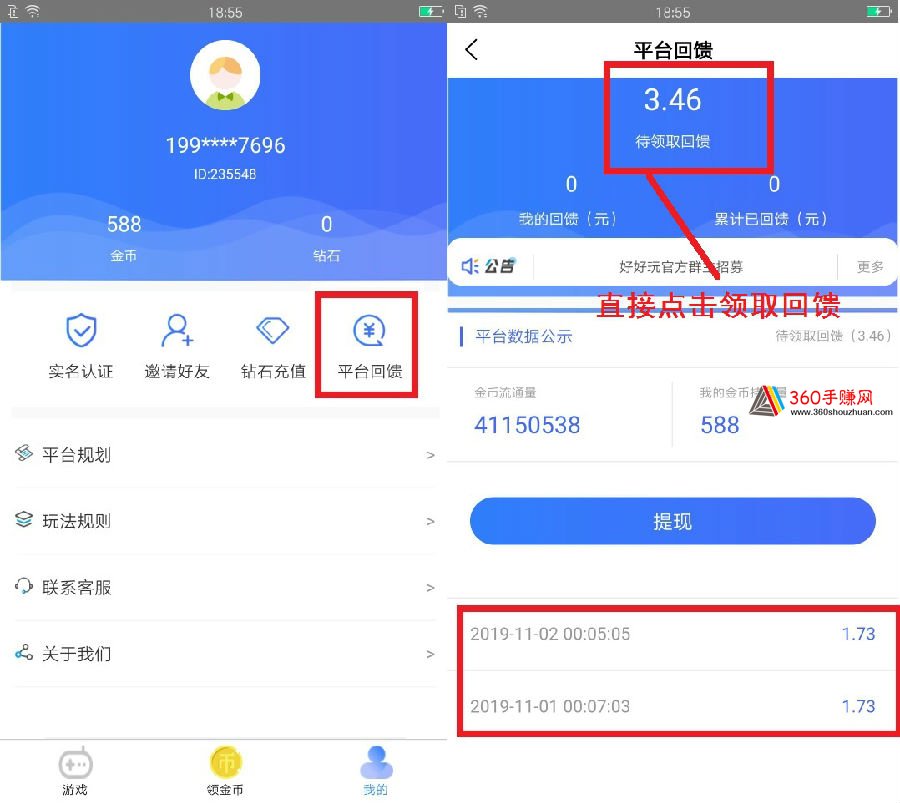Switch to the 游戏 tab
900x803 pixels.
(x=75, y=771)
